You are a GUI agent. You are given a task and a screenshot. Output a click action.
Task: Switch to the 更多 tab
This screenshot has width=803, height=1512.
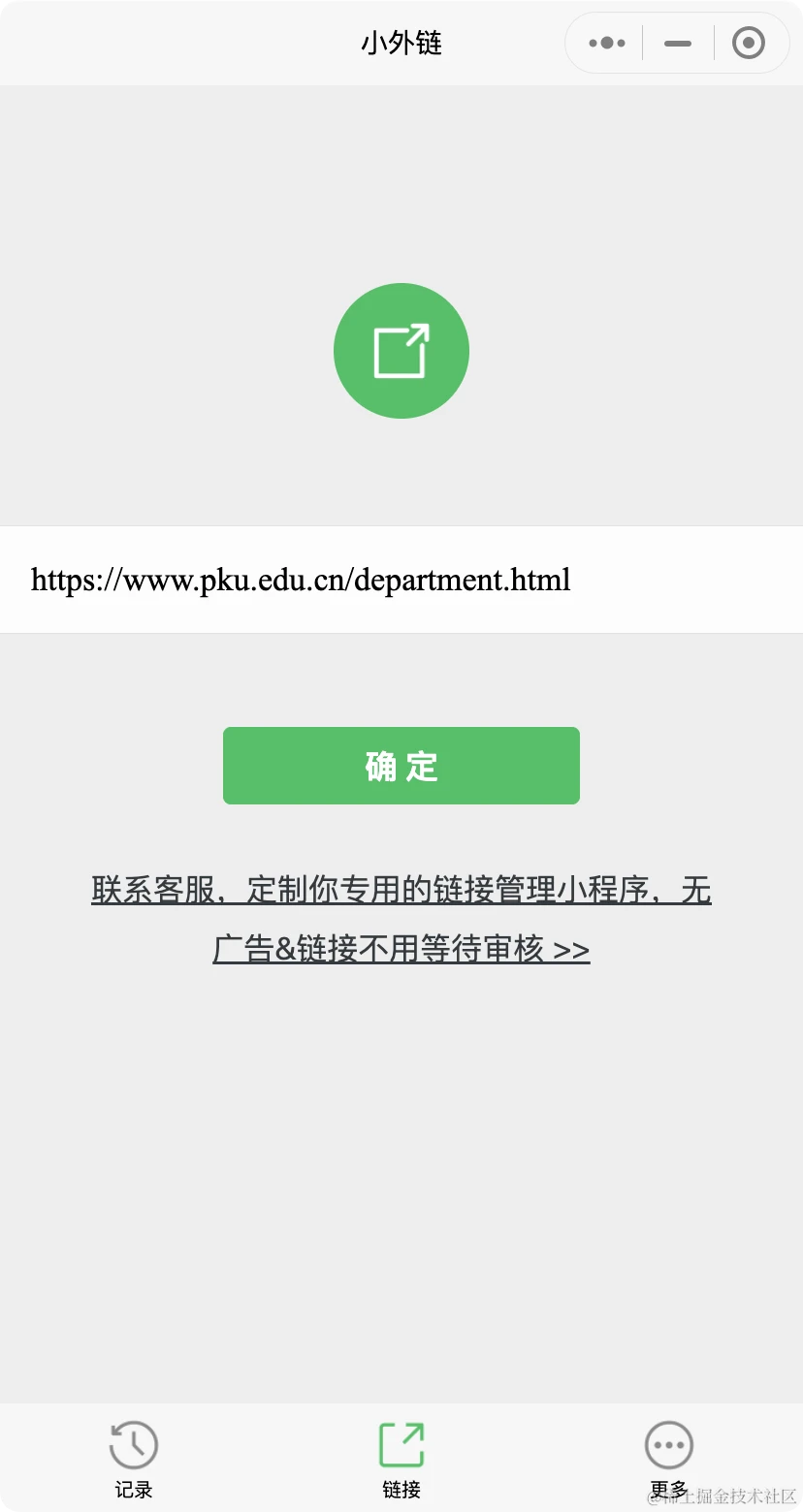point(668,1459)
